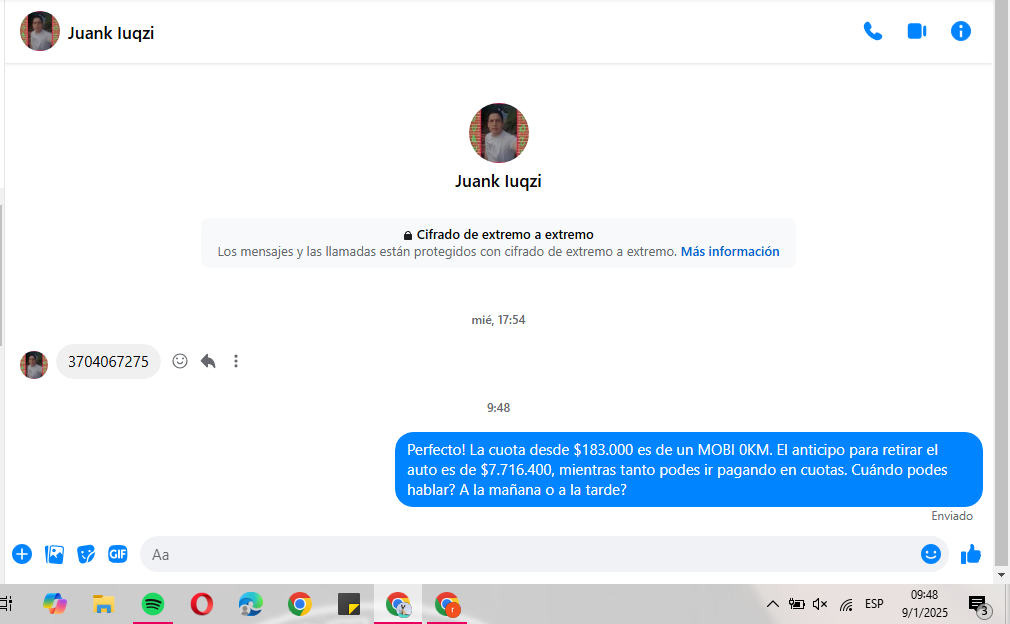React with emoji to message 3704067275
Viewport: 1010px width, 624px height.
pos(180,361)
